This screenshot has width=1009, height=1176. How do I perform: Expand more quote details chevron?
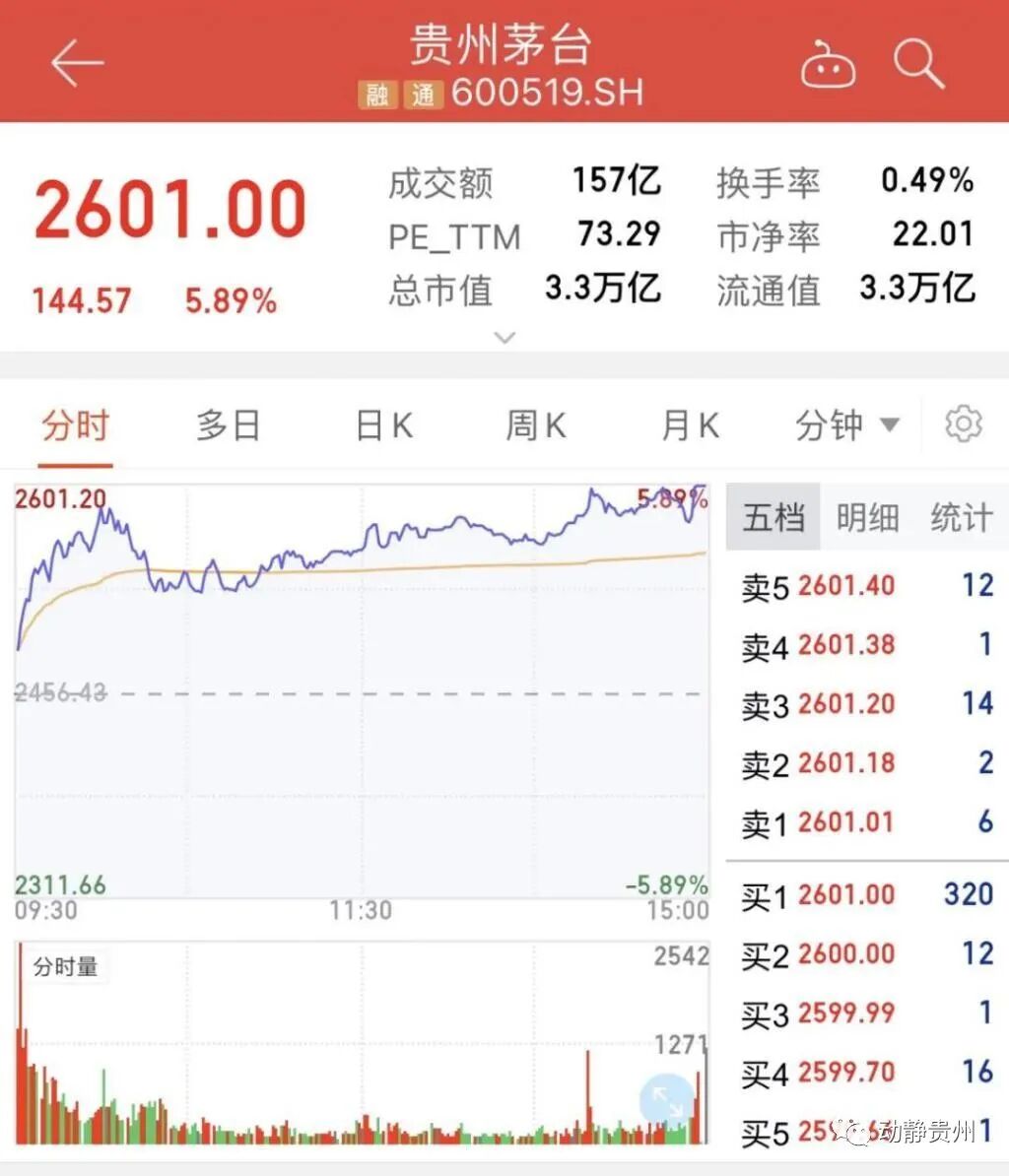(x=504, y=338)
